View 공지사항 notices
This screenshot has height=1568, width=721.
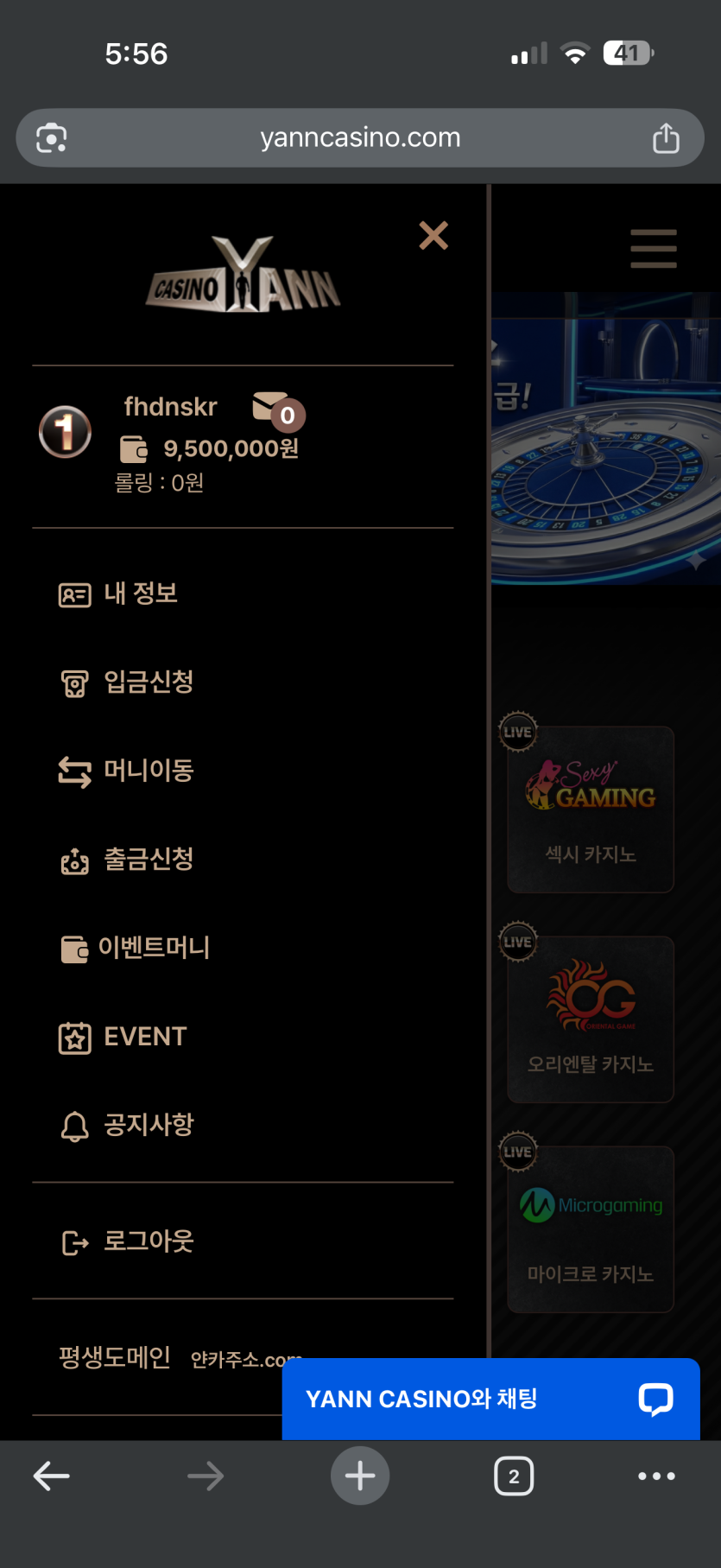148,1125
